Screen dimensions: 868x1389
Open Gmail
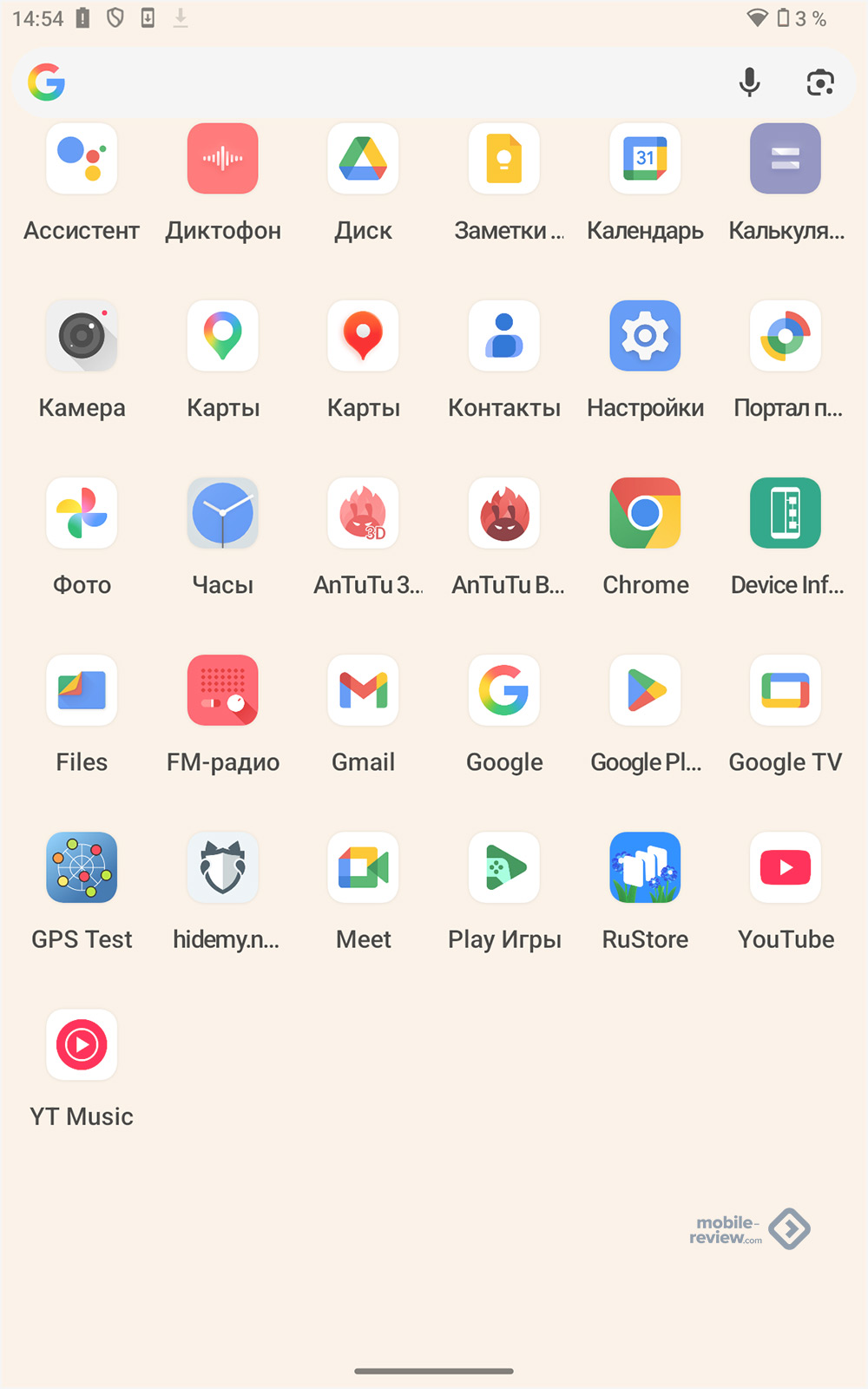click(364, 690)
